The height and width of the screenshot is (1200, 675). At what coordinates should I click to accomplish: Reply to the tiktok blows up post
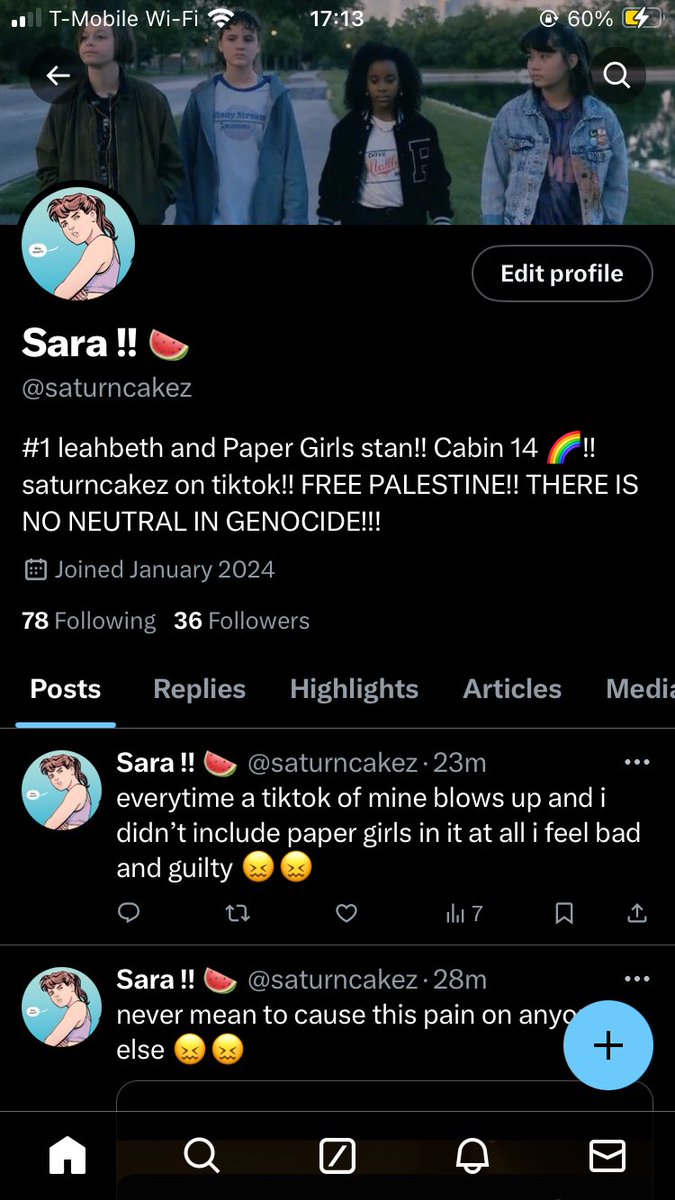point(129,912)
